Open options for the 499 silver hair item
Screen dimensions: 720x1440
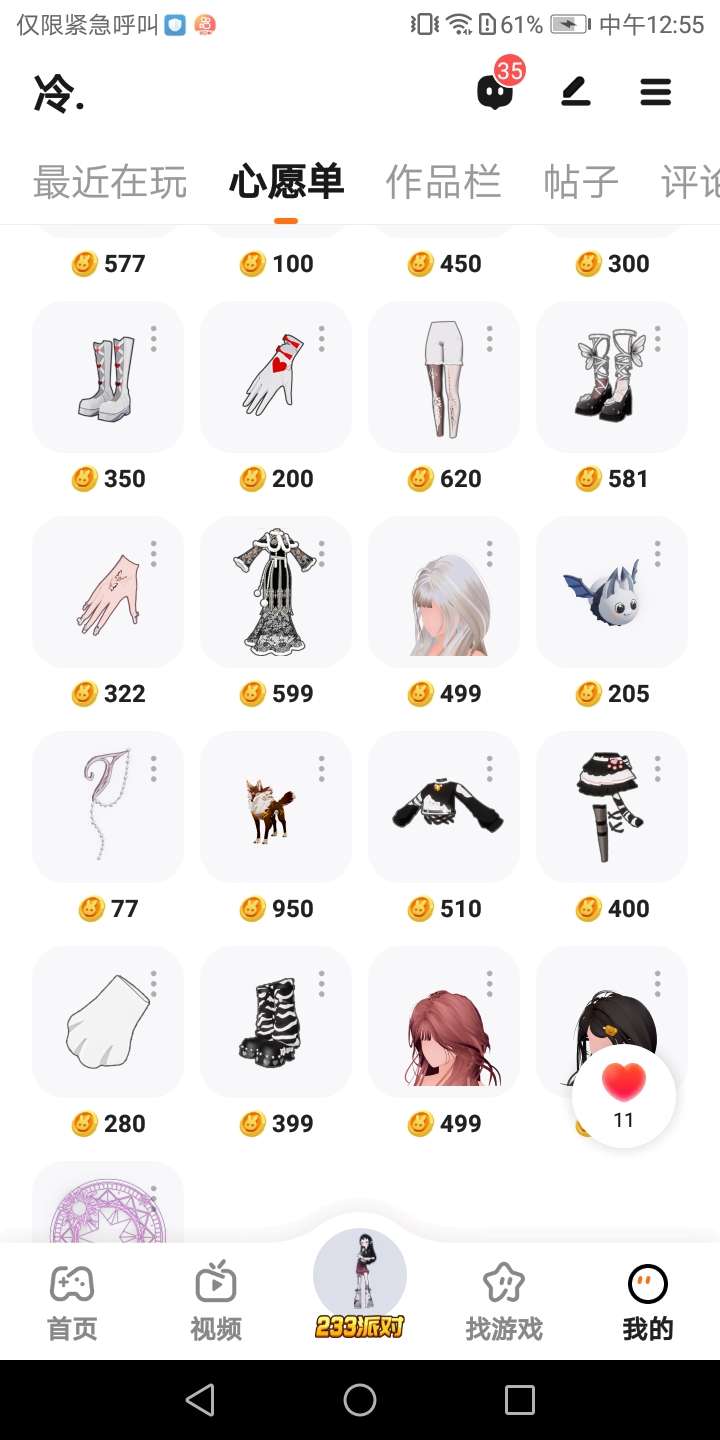[489, 554]
